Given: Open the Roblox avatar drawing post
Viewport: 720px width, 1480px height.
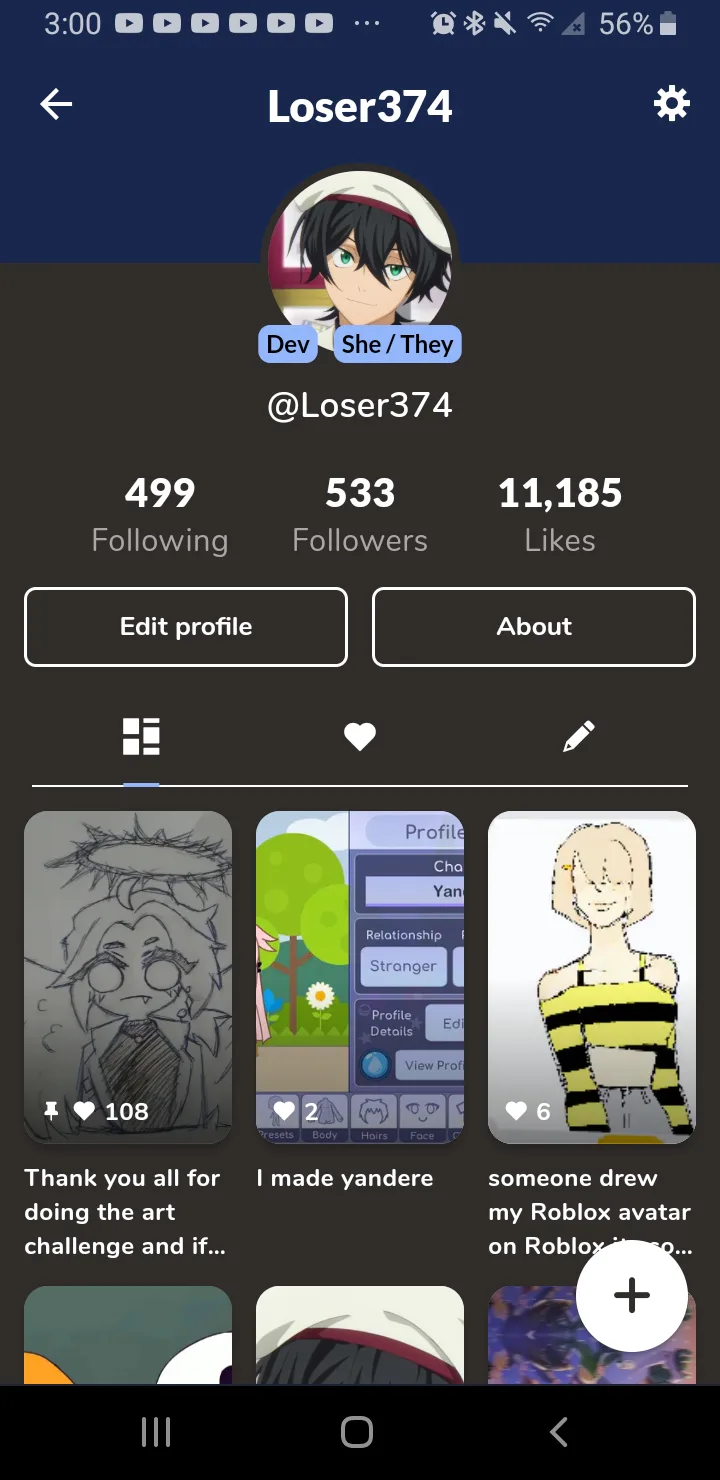Looking at the screenshot, I should (x=592, y=977).
